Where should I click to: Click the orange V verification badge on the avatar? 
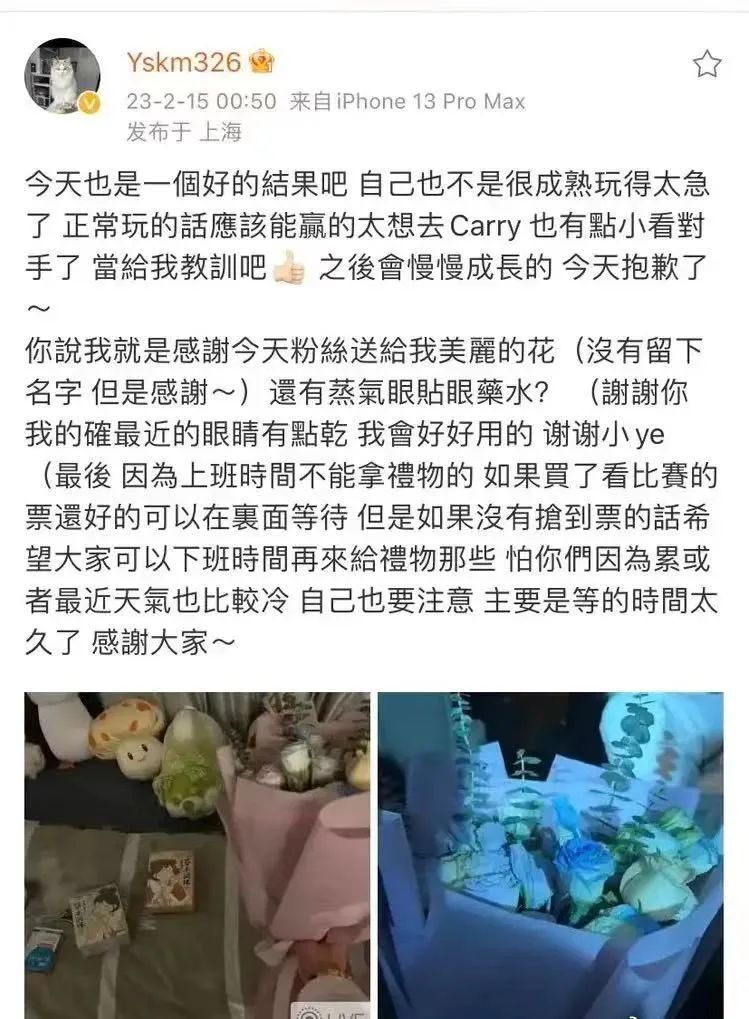point(91,103)
